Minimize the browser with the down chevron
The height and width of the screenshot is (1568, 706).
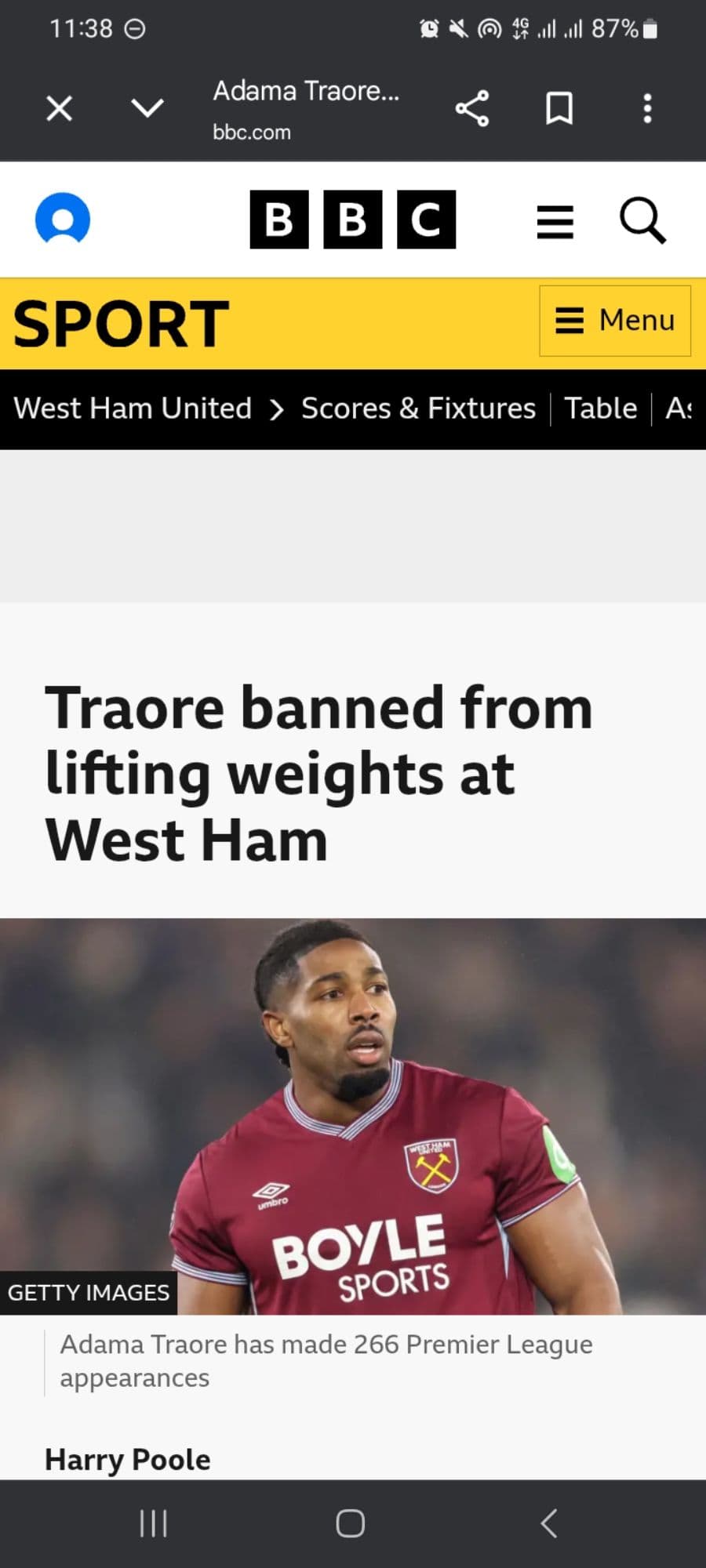point(147,108)
